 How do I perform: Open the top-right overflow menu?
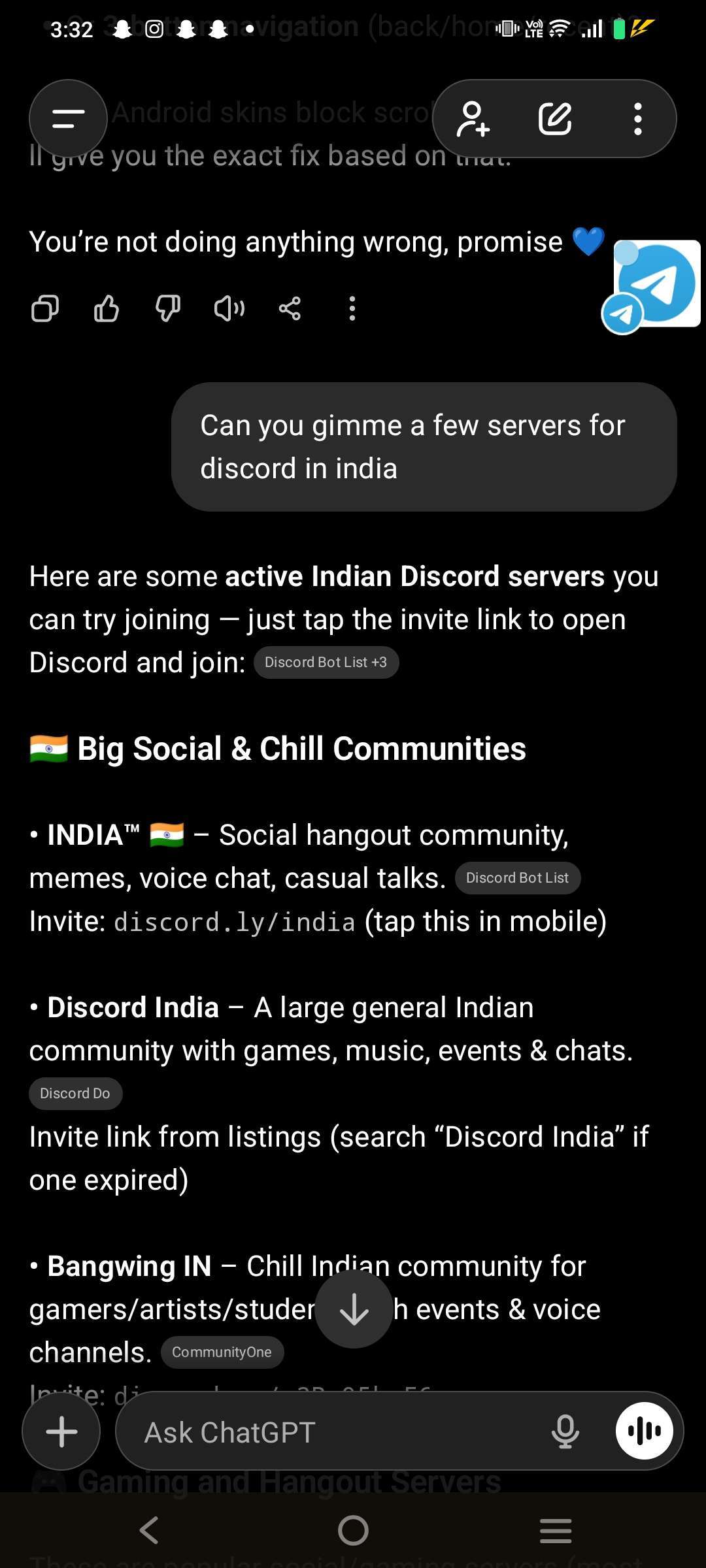[637, 118]
